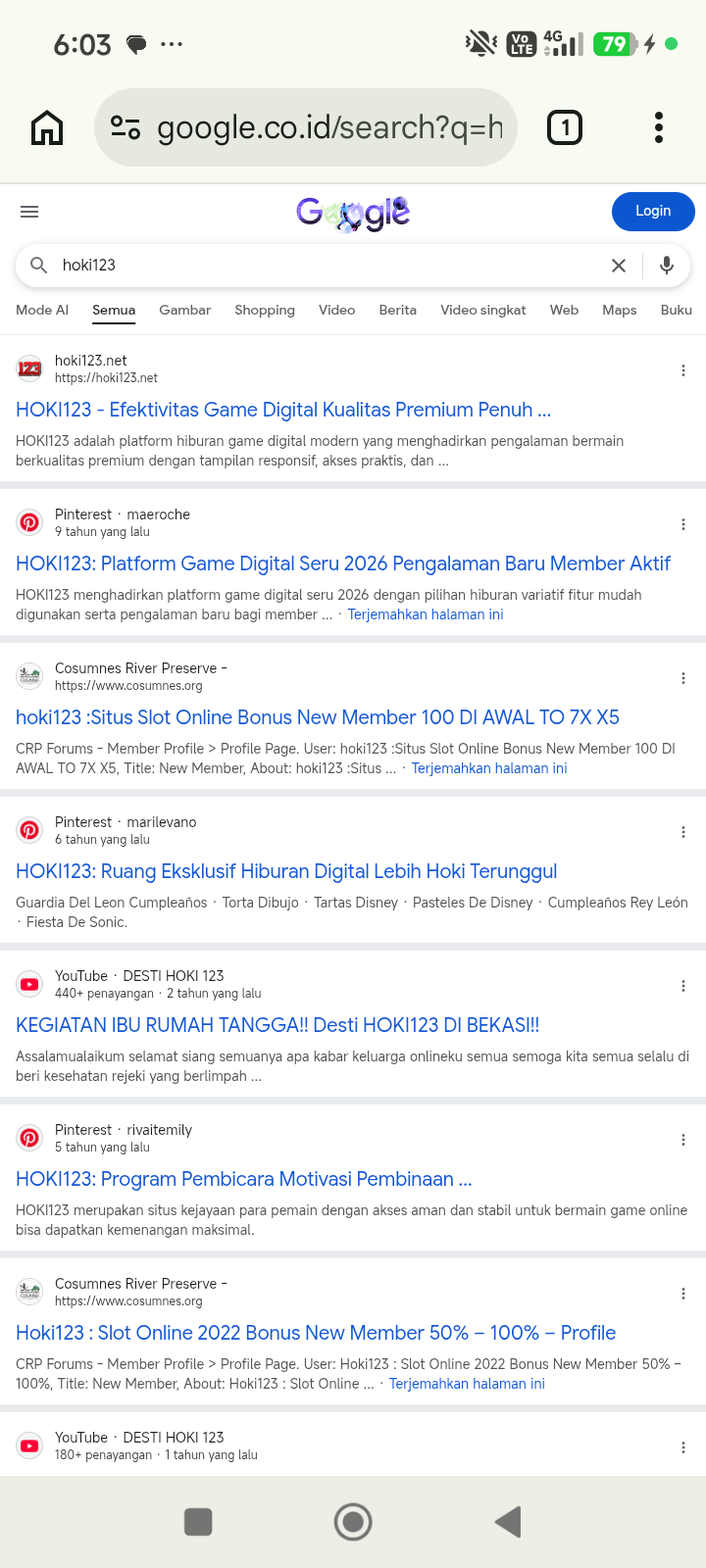The height and width of the screenshot is (1568, 706).
Task: Switch to the Gambar tab
Action: (184, 310)
